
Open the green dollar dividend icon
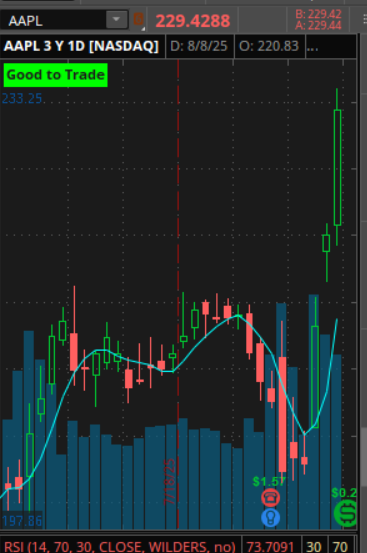345,513
